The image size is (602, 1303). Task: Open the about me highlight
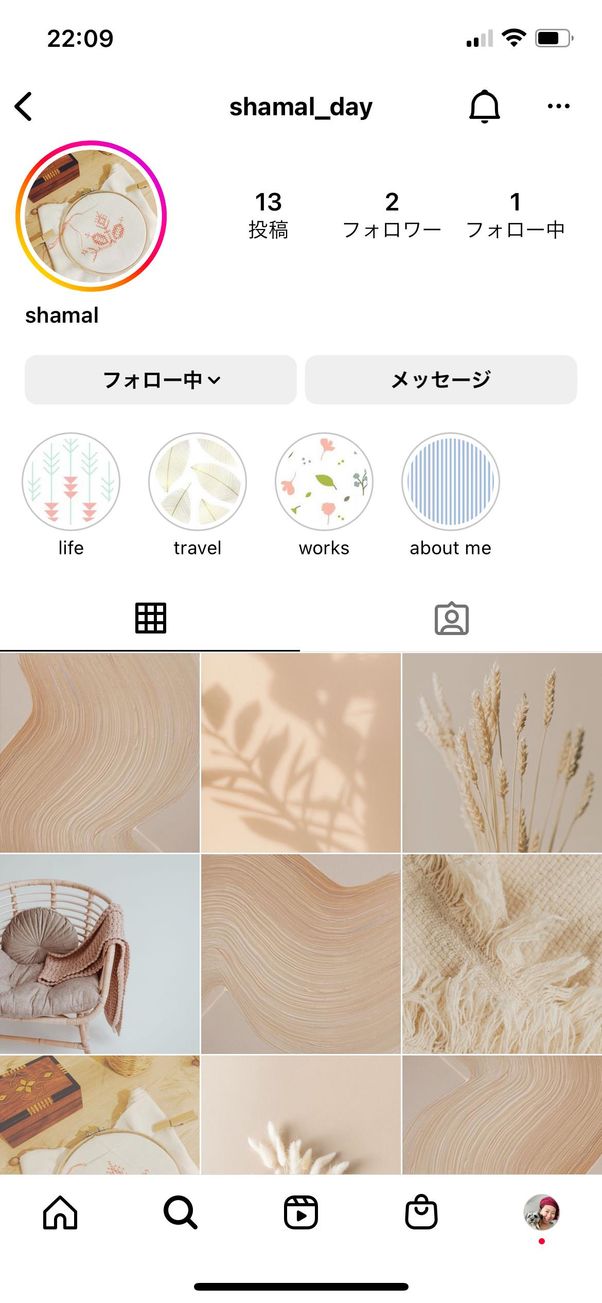(450, 482)
